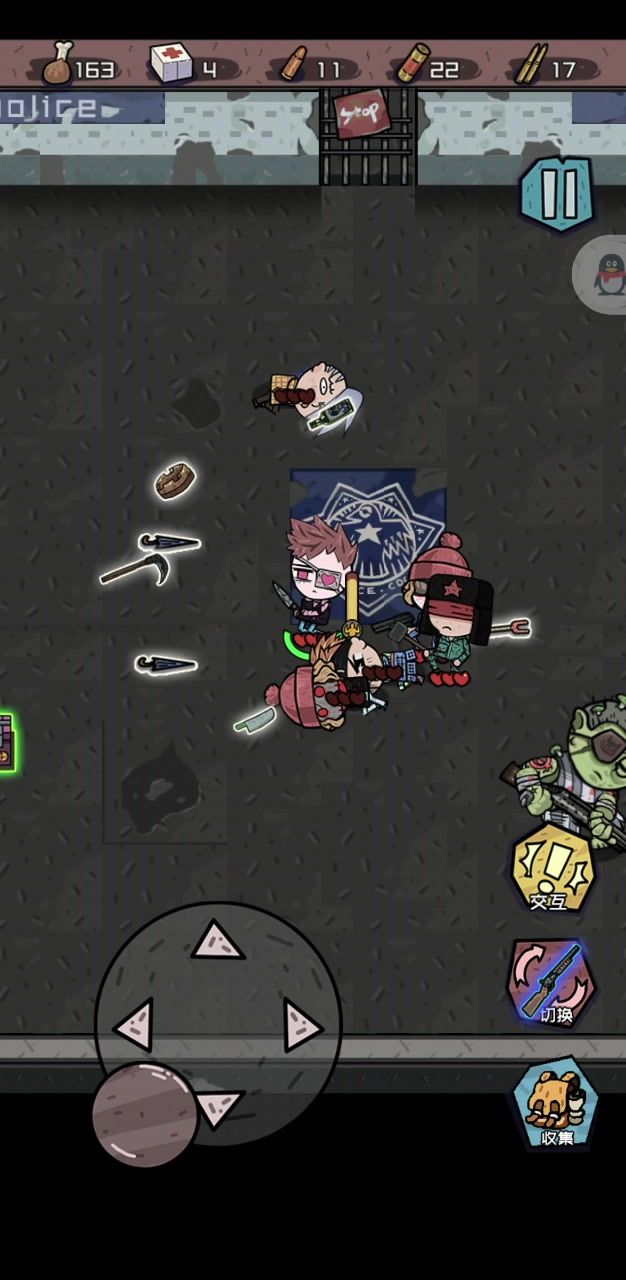Image resolution: width=626 pixels, height=1280 pixels.
Task: Pause the game
Action: point(556,195)
